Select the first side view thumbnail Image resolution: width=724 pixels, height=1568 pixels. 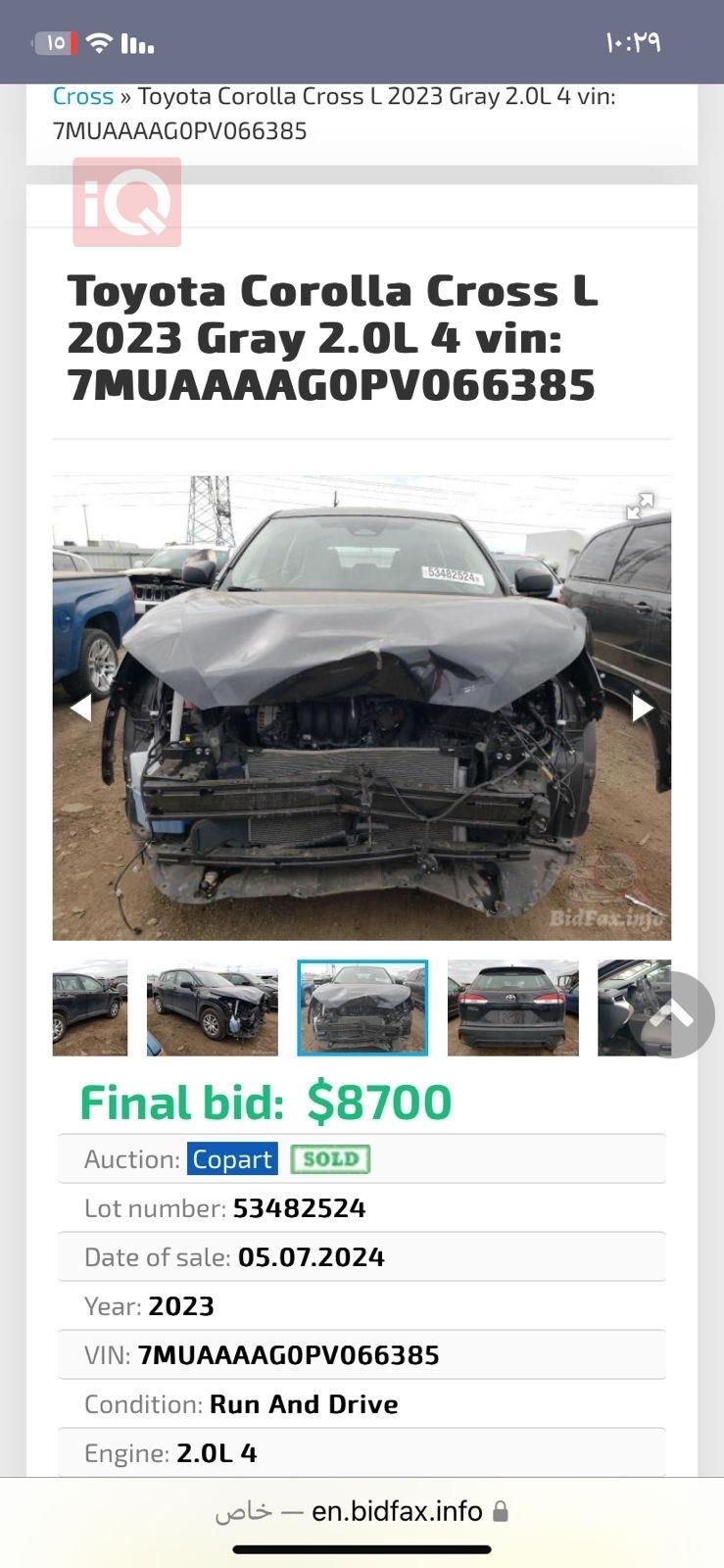(x=90, y=1008)
